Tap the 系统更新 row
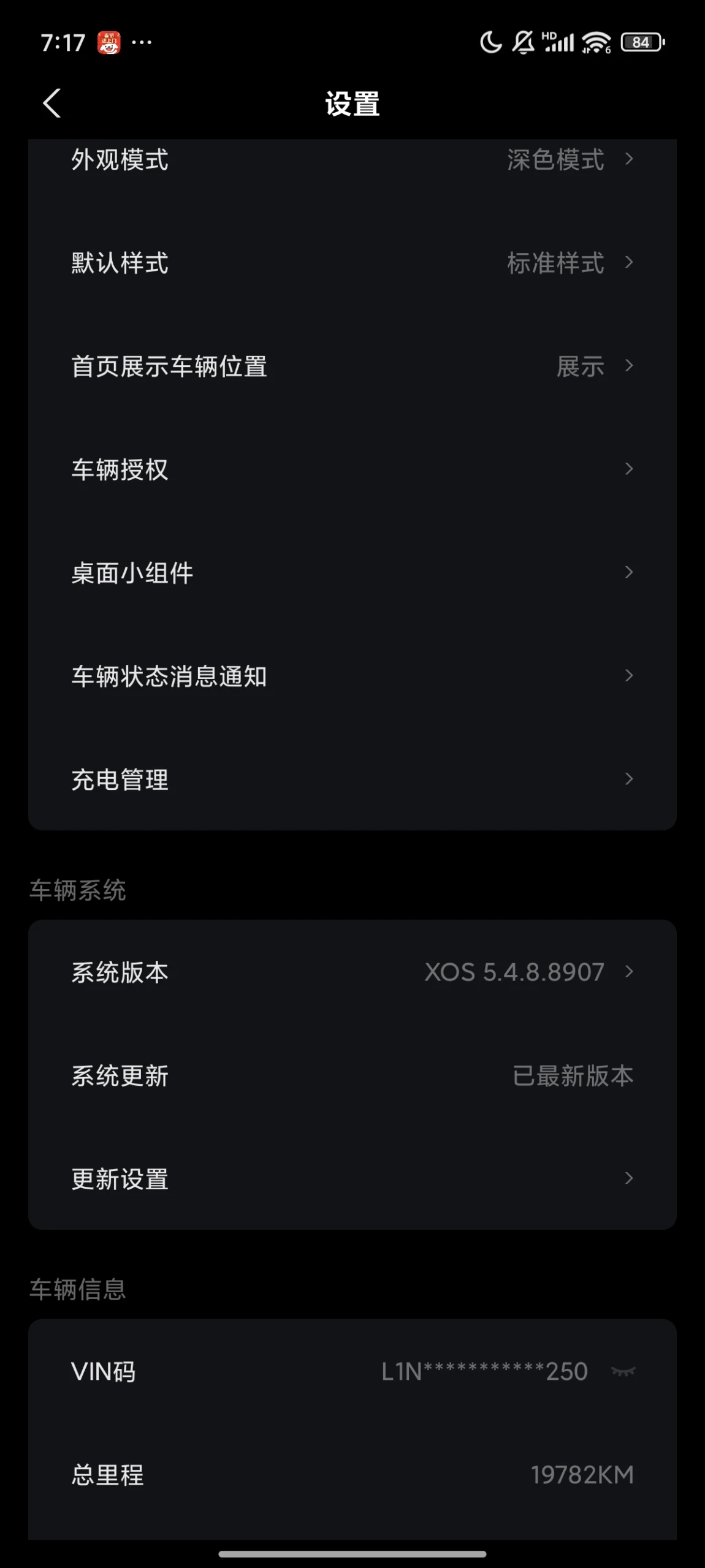Screen dimensions: 705x1568 (x=352, y=1075)
